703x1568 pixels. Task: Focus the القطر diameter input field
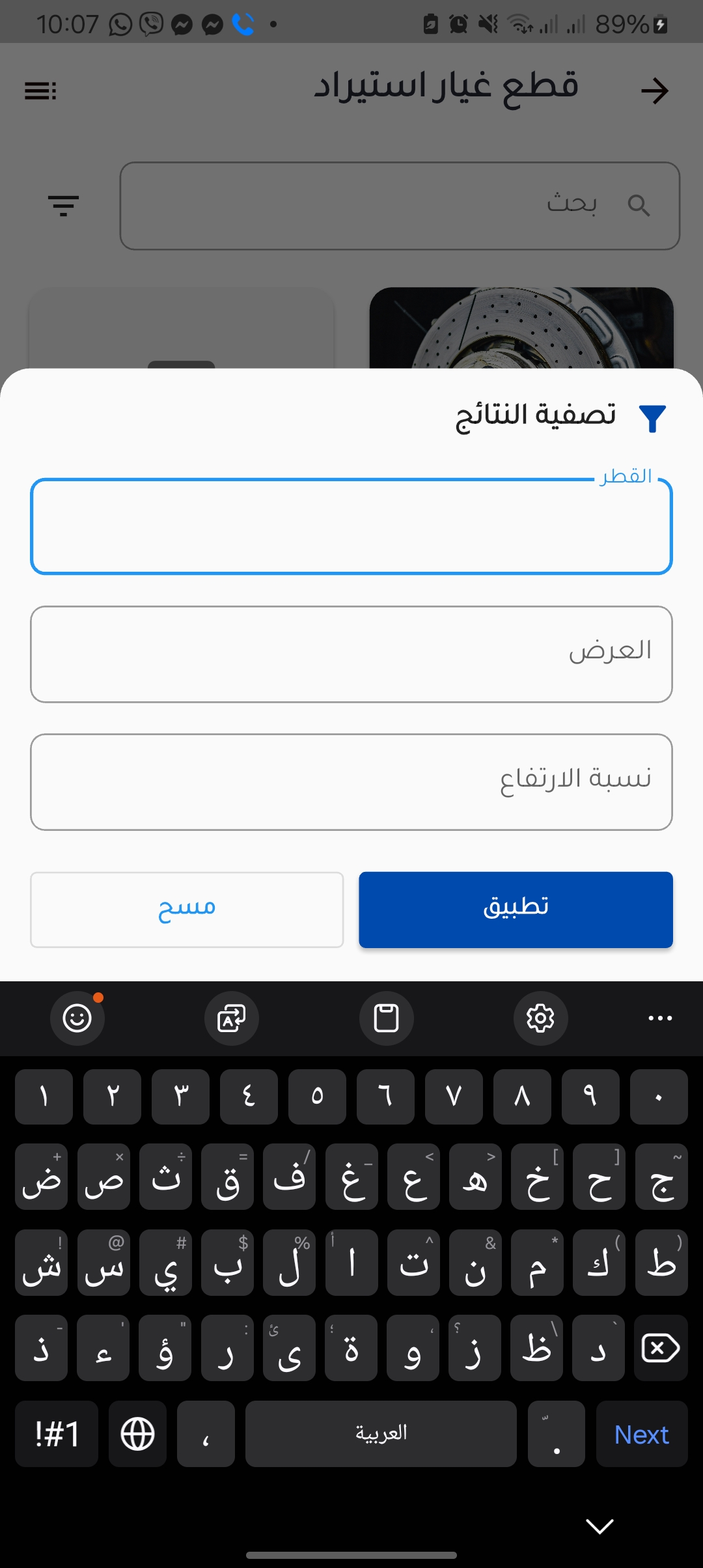click(x=351, y=527)
